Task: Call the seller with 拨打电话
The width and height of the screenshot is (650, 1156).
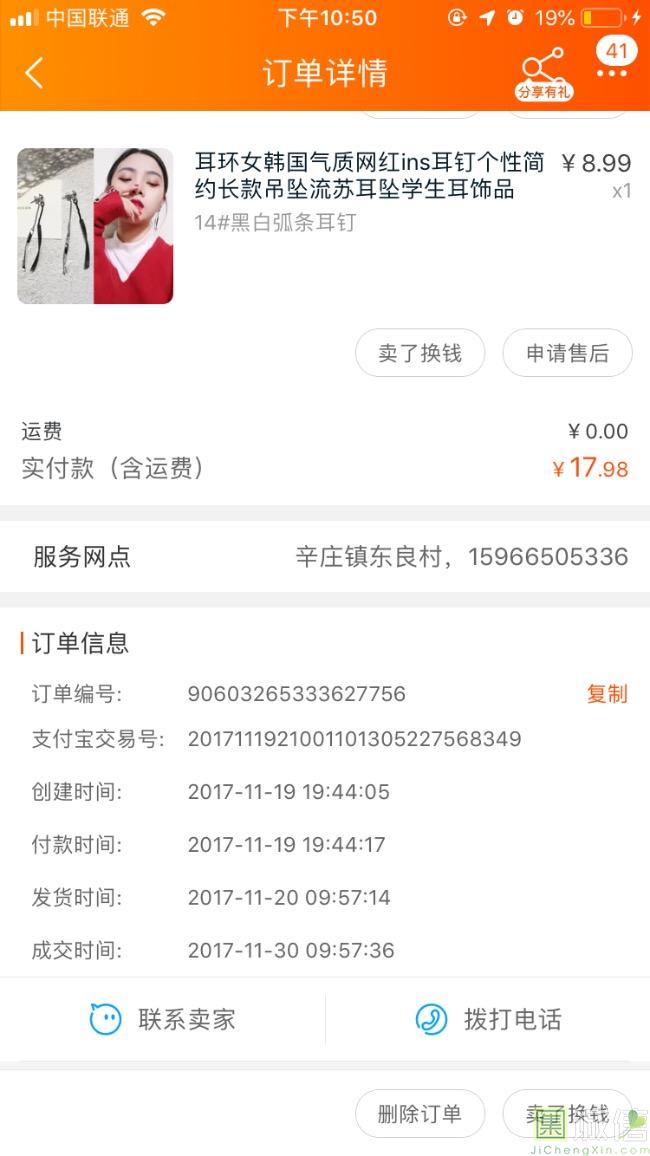Action: click(x=488, y=1019)
